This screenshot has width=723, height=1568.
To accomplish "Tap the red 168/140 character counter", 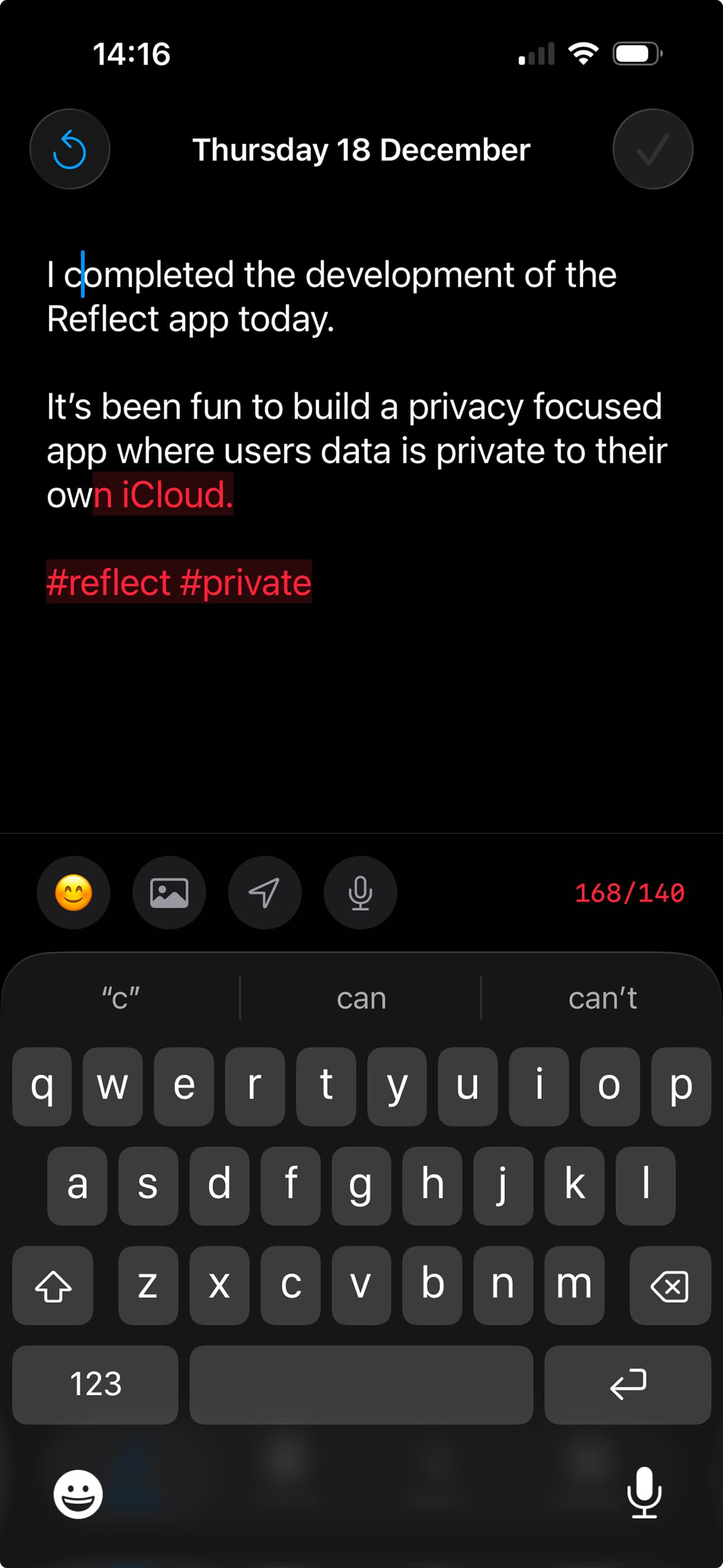I will point(631,893).
